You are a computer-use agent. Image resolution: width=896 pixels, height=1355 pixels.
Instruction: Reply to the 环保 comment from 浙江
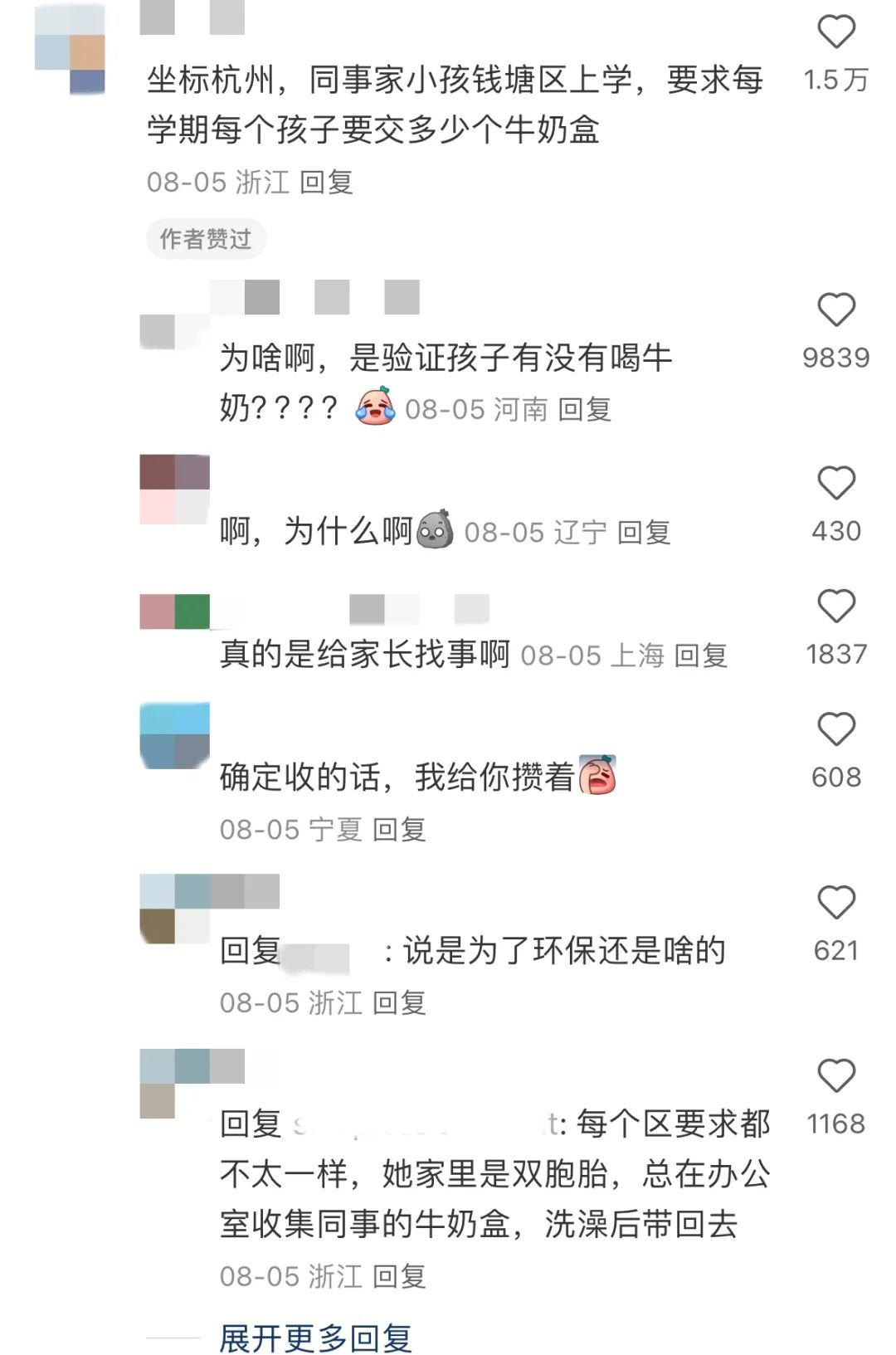pyautogui.click(x=399, y=1002)
